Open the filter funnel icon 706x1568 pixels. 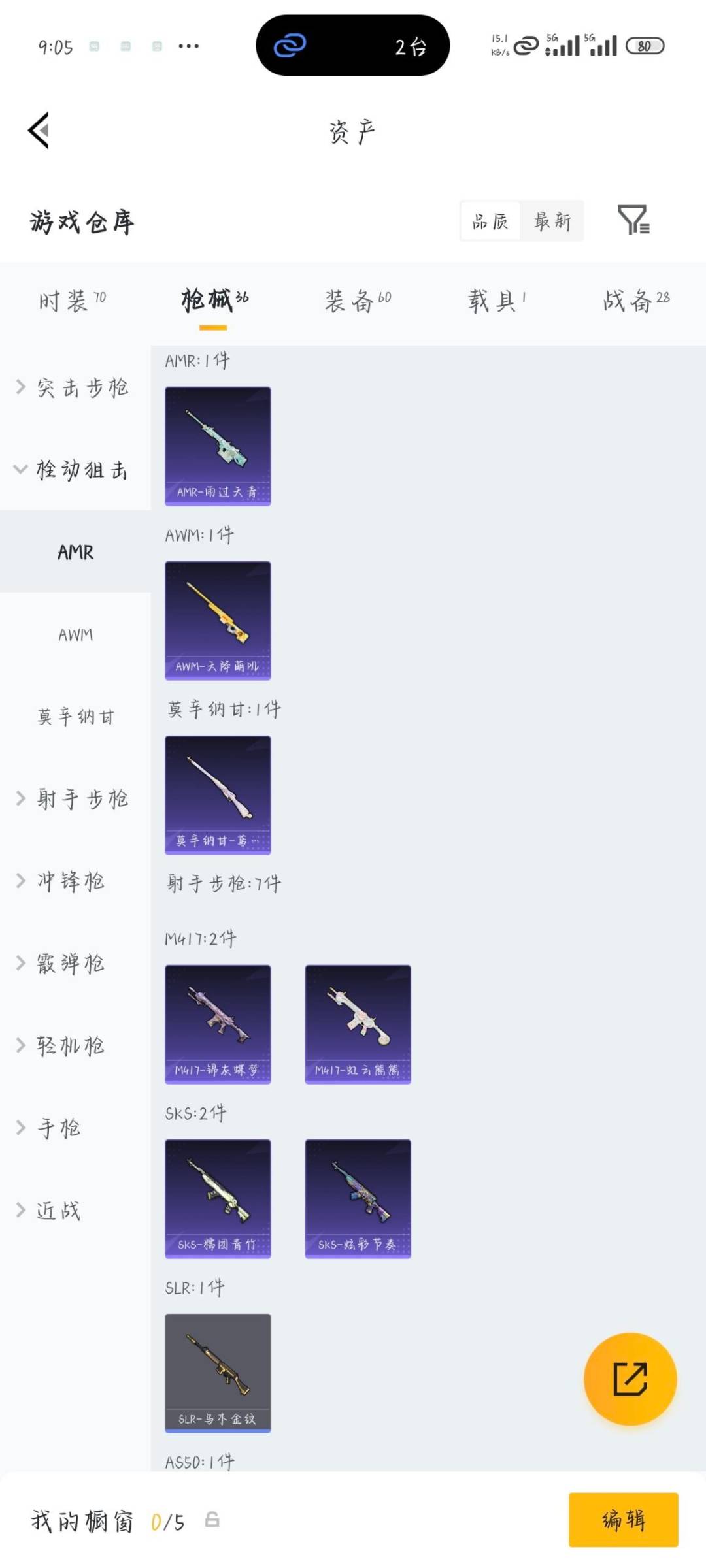(634, 222)
